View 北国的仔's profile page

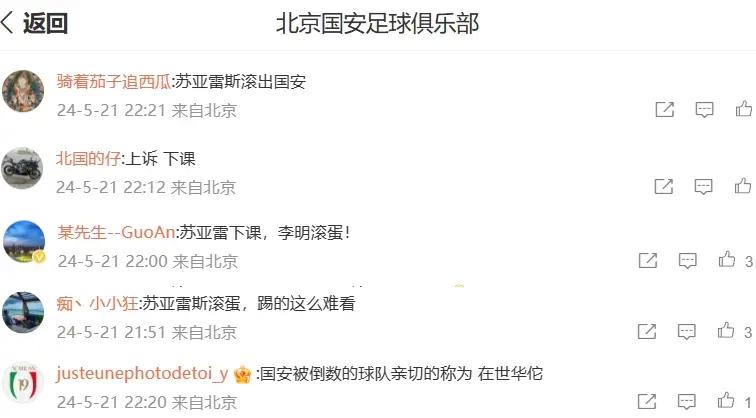[89, 158]
